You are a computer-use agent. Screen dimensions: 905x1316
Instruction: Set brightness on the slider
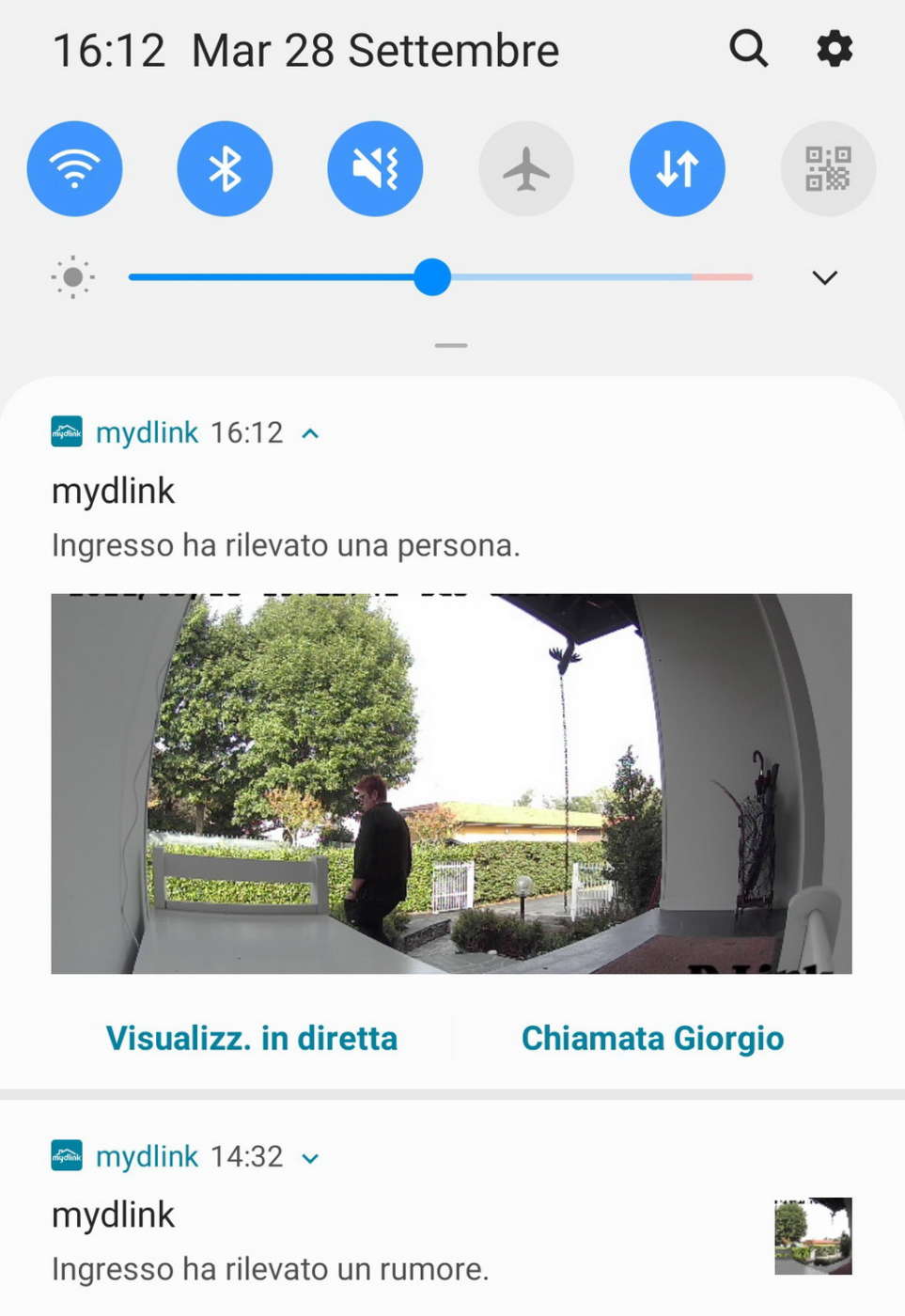pyautogui.click(x=432, y=277)
